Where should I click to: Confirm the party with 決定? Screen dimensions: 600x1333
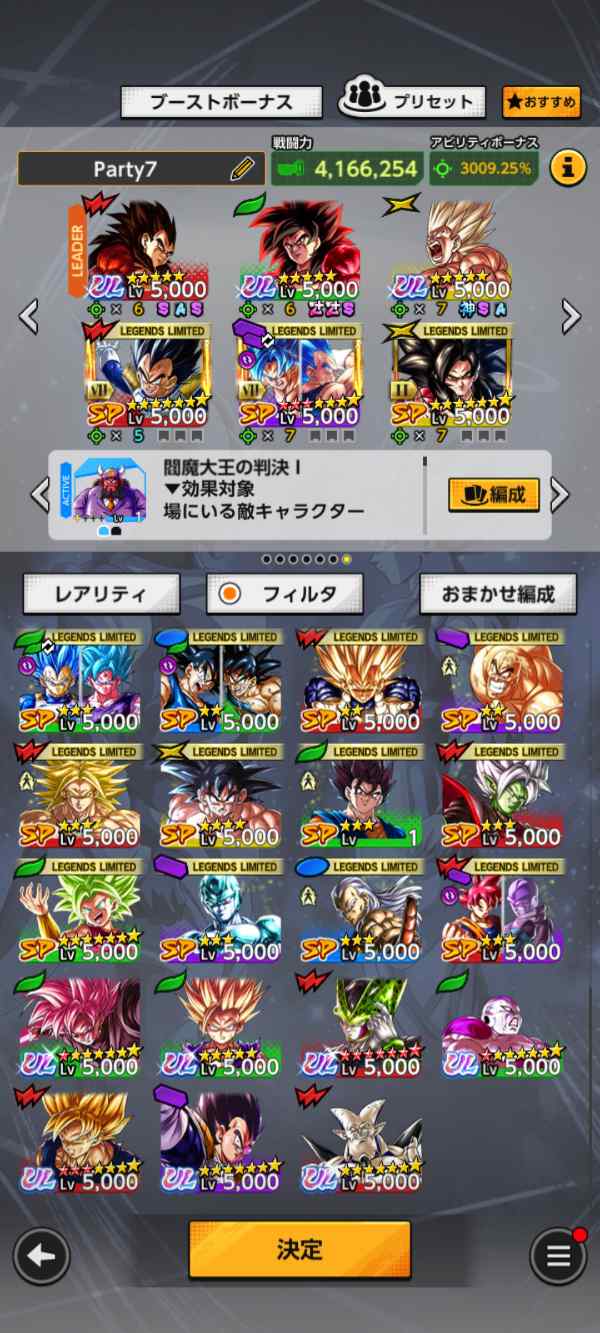[300, 1249]
